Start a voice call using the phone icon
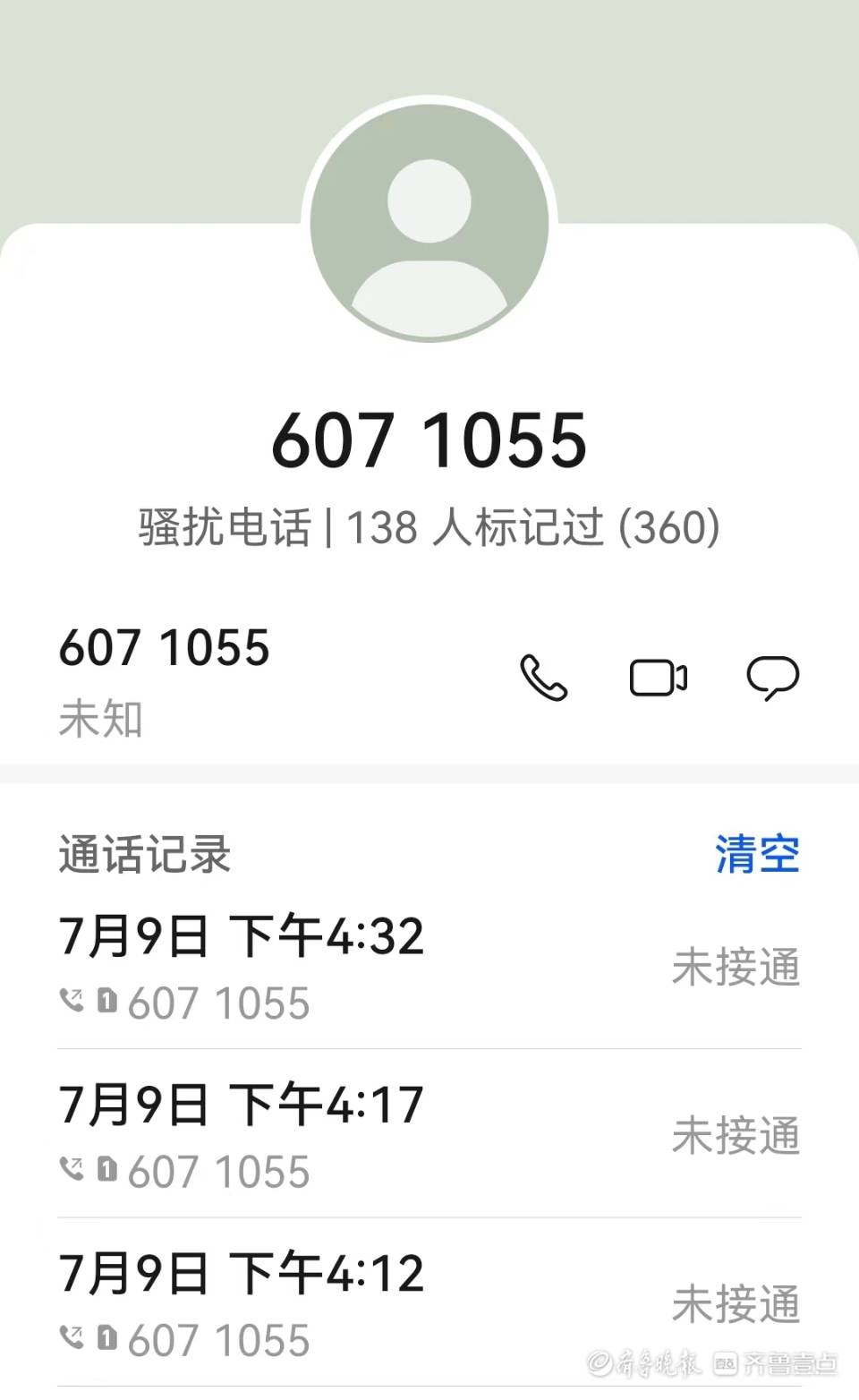 [546, 679]
